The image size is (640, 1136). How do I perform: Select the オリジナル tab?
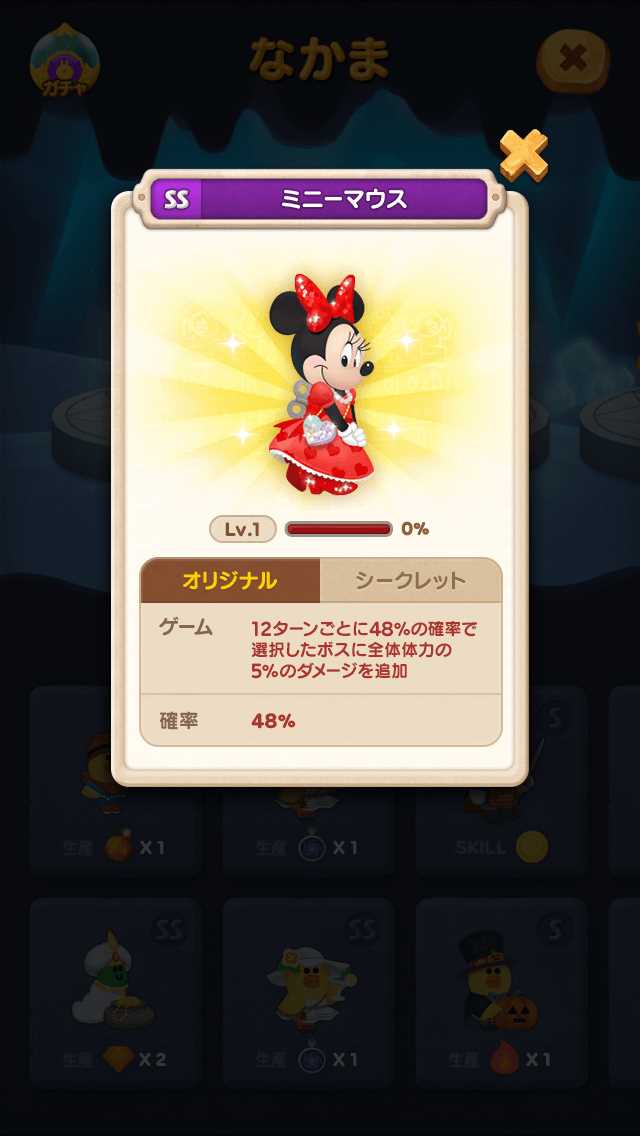tap(230, 581)
